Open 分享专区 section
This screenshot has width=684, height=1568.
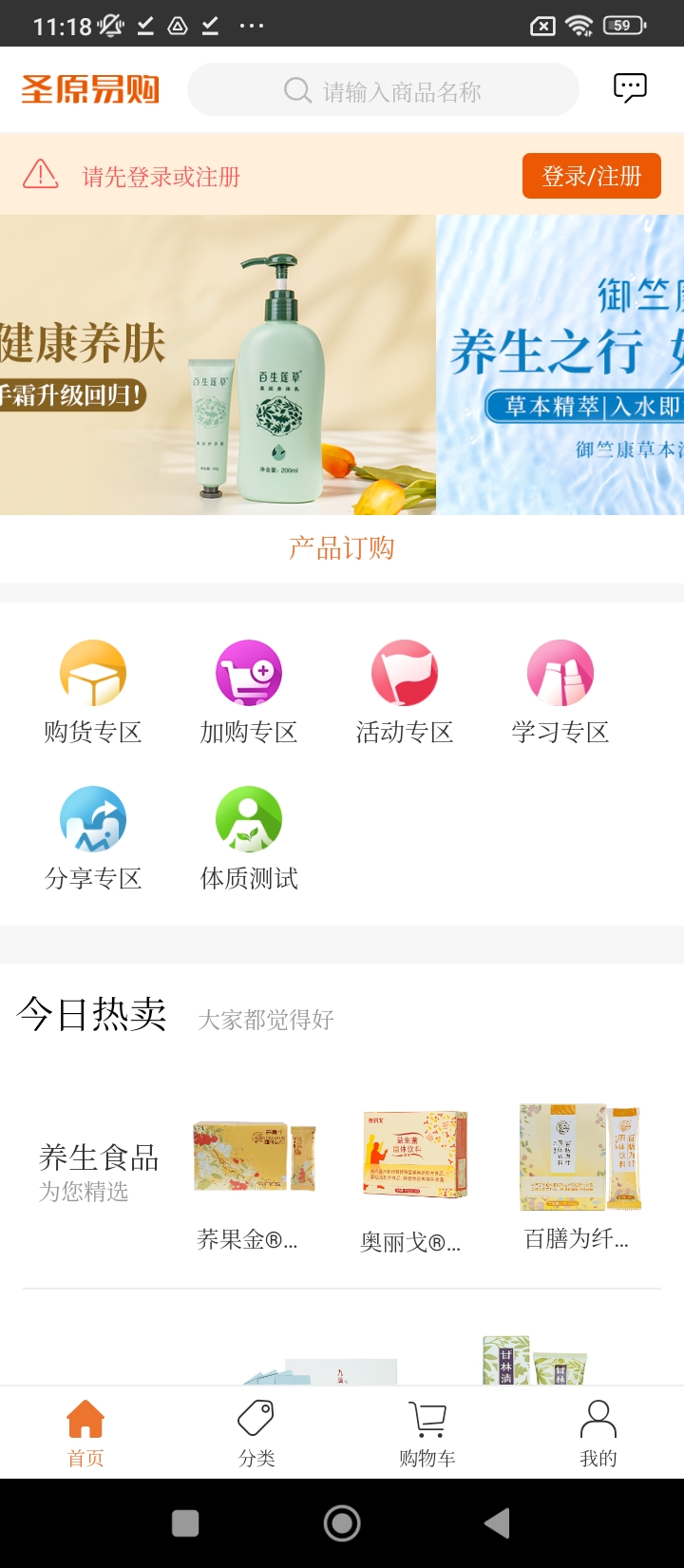point(93,837)
